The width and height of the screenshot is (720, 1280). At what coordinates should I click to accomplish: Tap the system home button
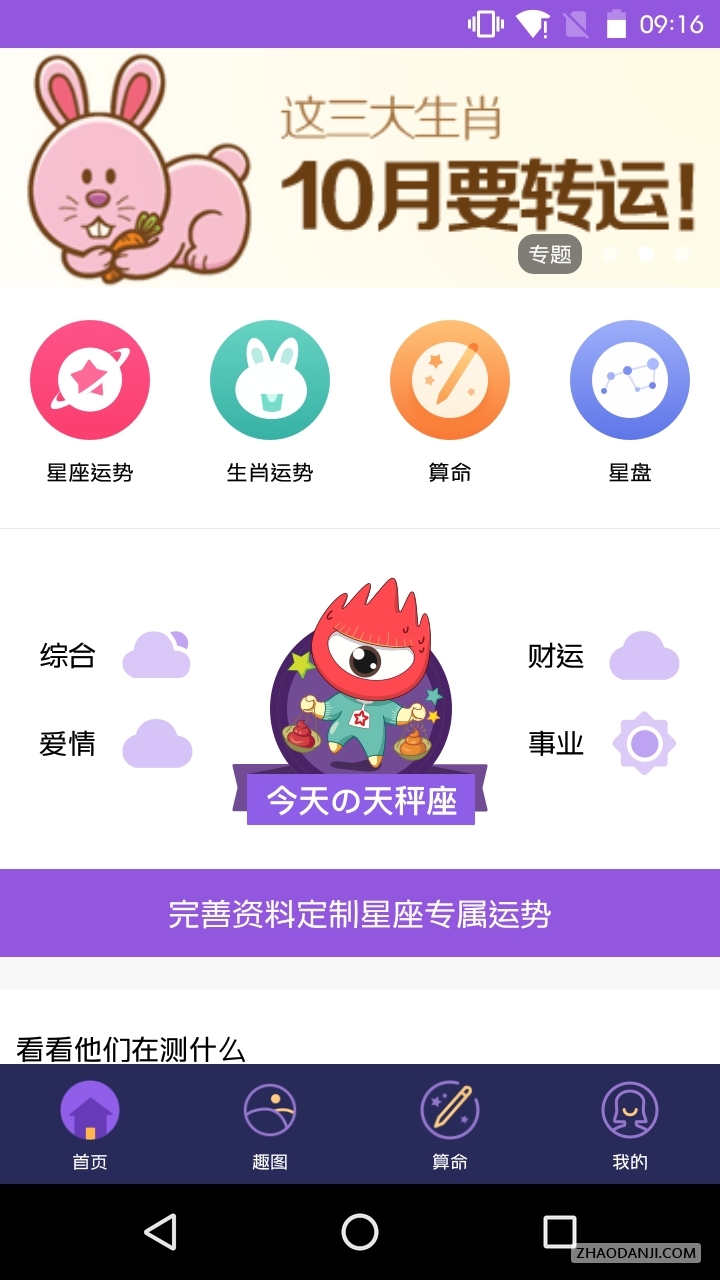coord(360,1232)
